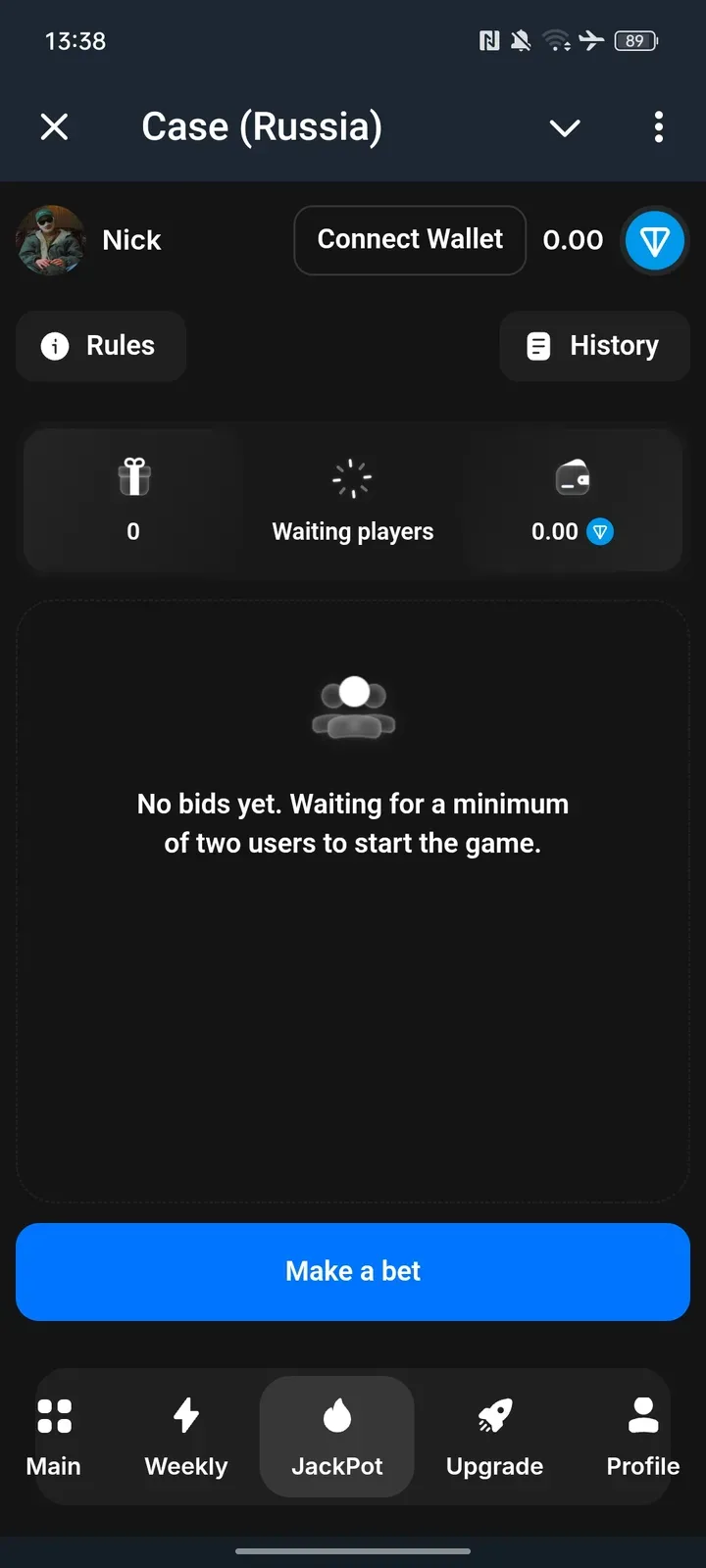Switch to the Main tab
This screenshot has height=1568, width=706.
[54, 1437]
